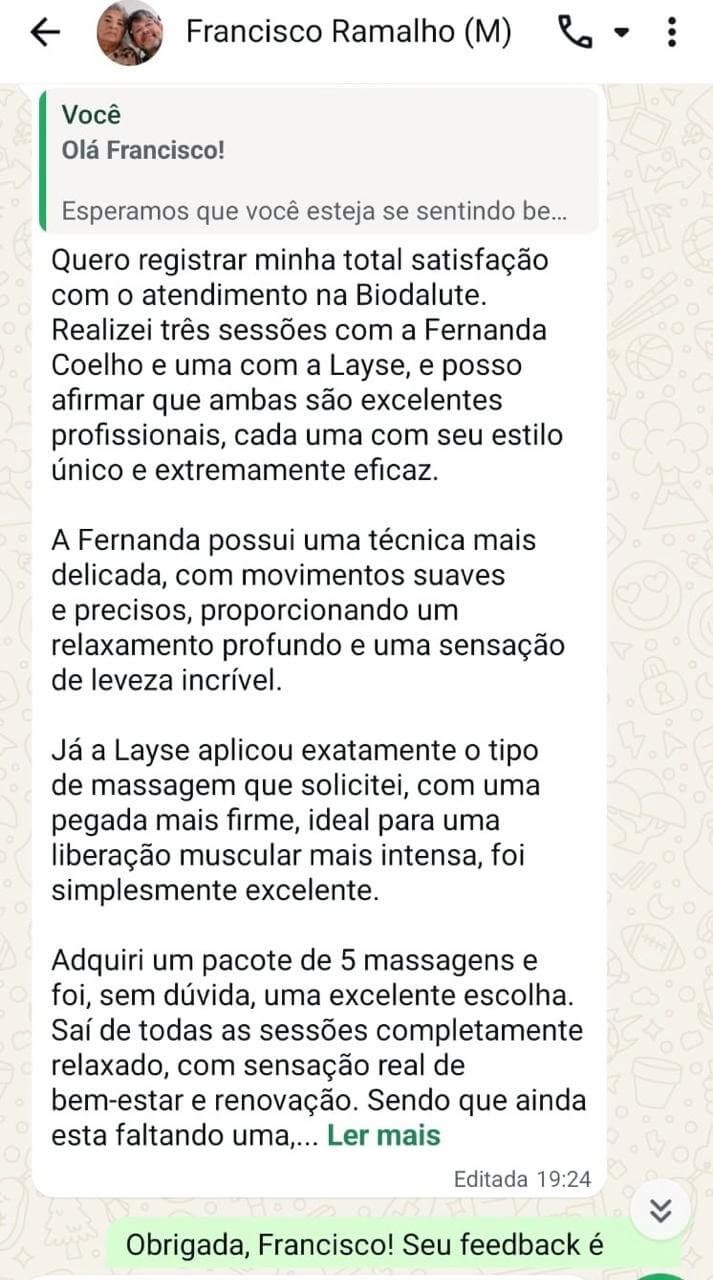The width and height of the screenshot is (713, 1280).
Task: Expand the call options dropdown arrow
Action: pyautogui.click(x=622, y=33)
